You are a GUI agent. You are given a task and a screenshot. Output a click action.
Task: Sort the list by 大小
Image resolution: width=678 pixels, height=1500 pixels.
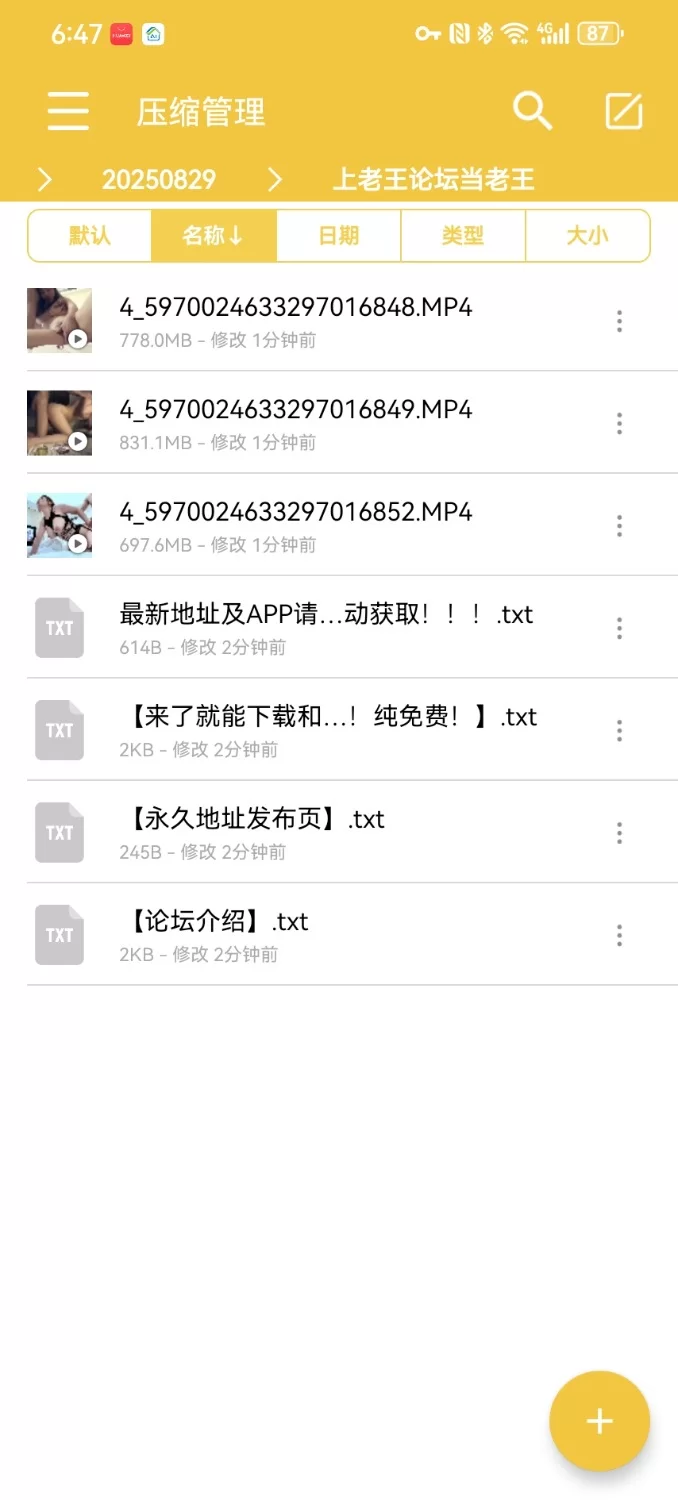587,236
